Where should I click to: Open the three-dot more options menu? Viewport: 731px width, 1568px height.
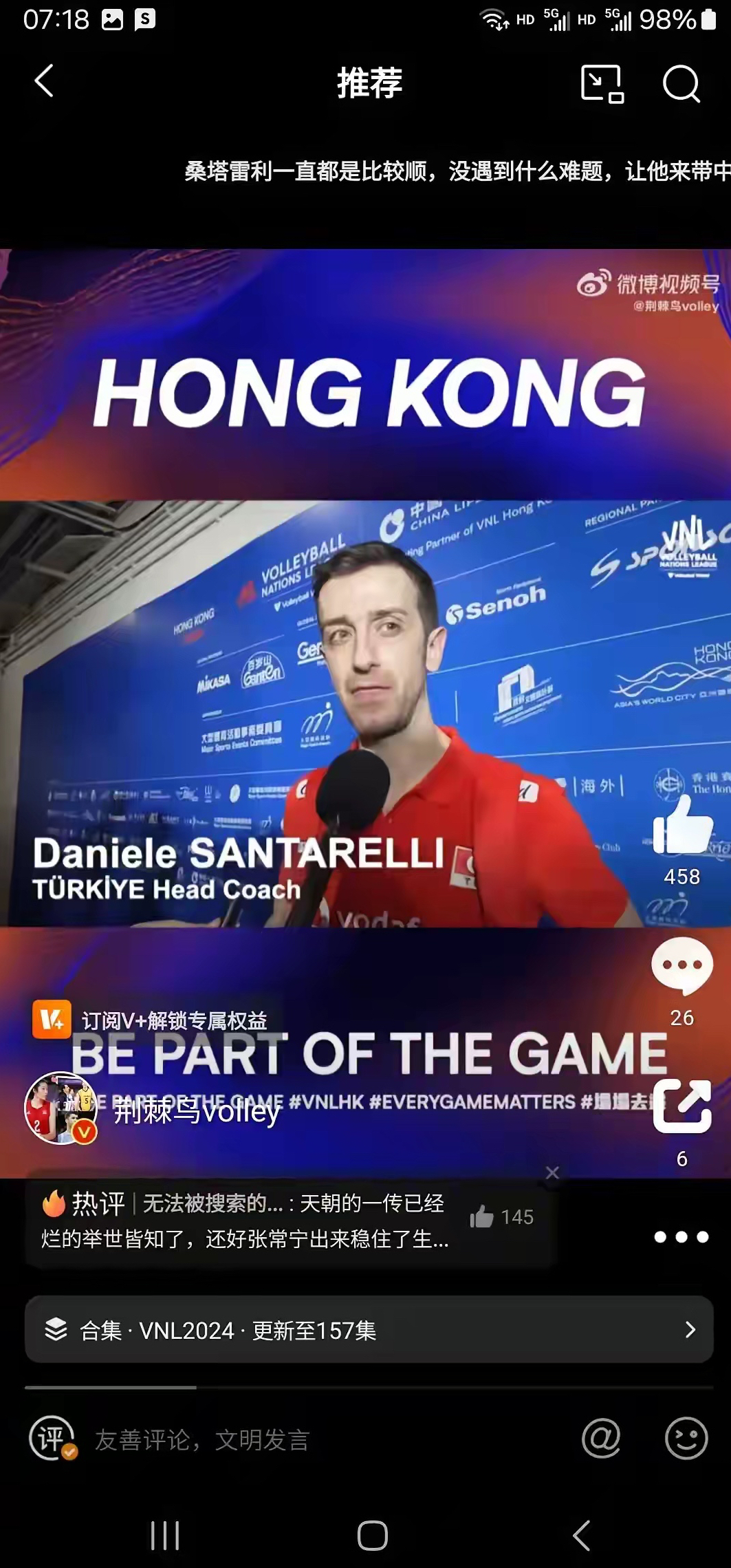coord(681,1237)
